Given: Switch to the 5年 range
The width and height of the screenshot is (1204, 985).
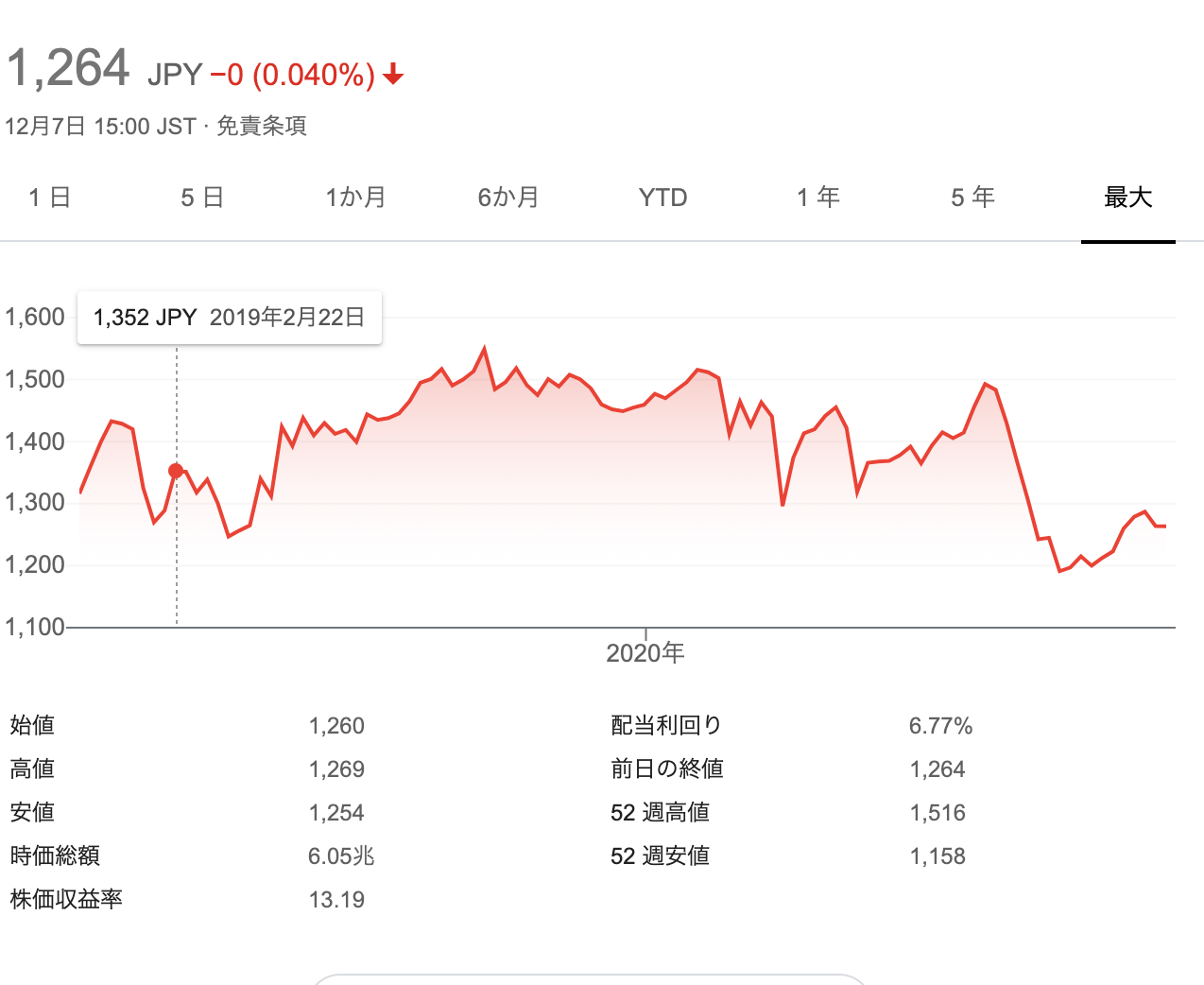Looking at the screenshot, I should point(972,198).
